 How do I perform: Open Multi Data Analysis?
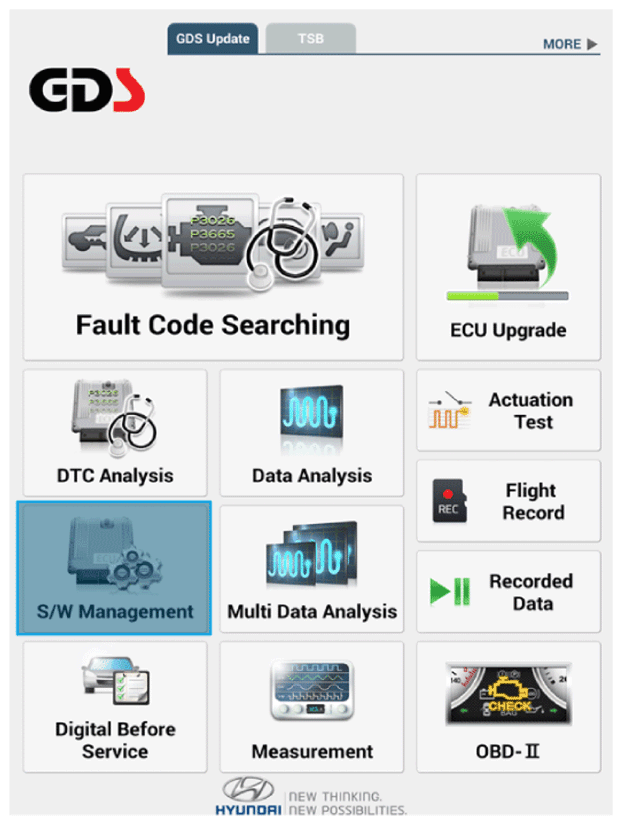tap(312, 569)
